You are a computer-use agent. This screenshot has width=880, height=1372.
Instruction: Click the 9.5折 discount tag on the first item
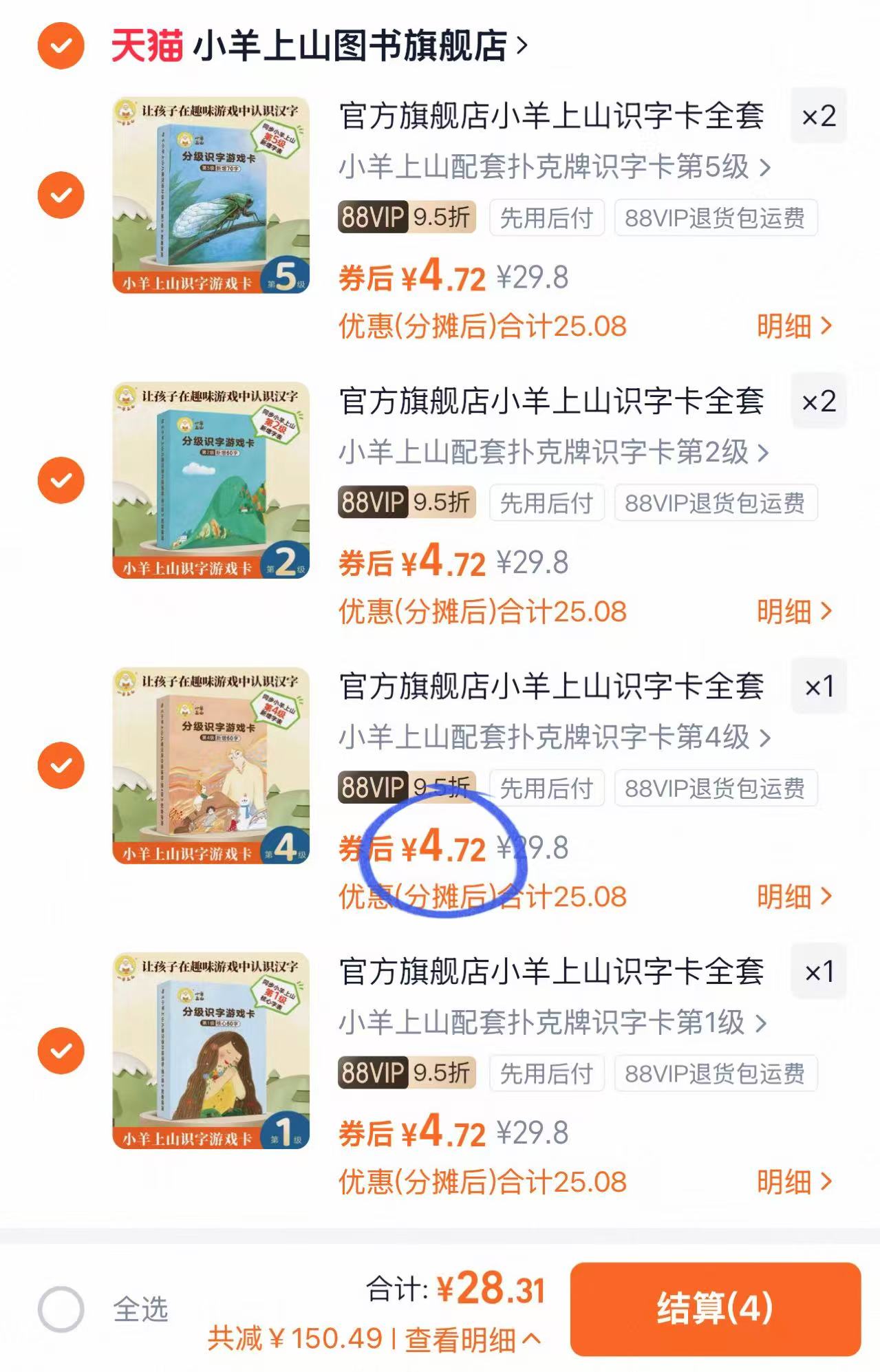(443, 217)
